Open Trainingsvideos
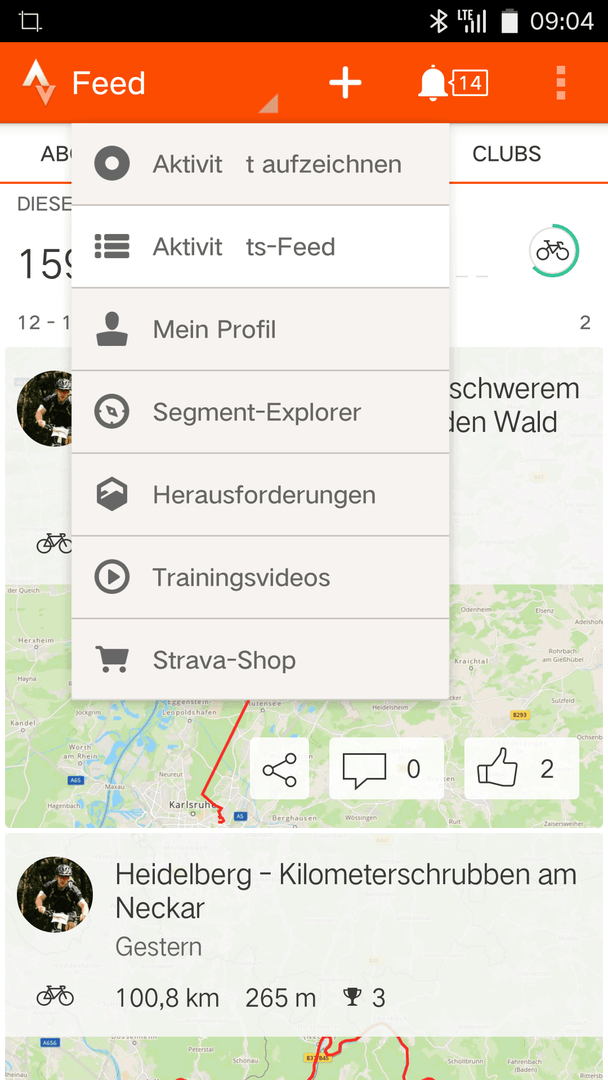 click(x=260, y=578)
